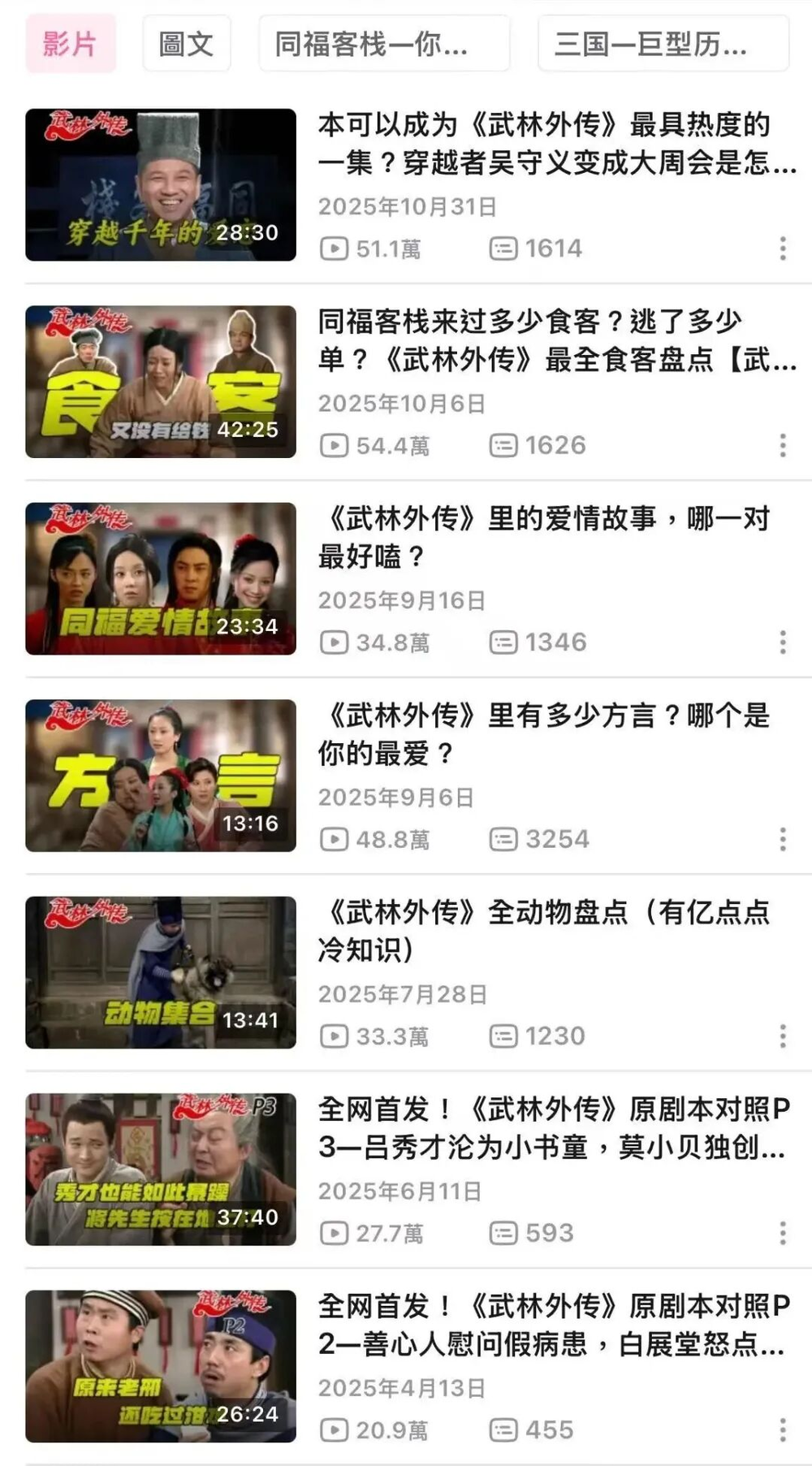The width and height of the screenshot is (812, 1466).
Task: Open more options for the P2 video
Action: click(783, 1429)
